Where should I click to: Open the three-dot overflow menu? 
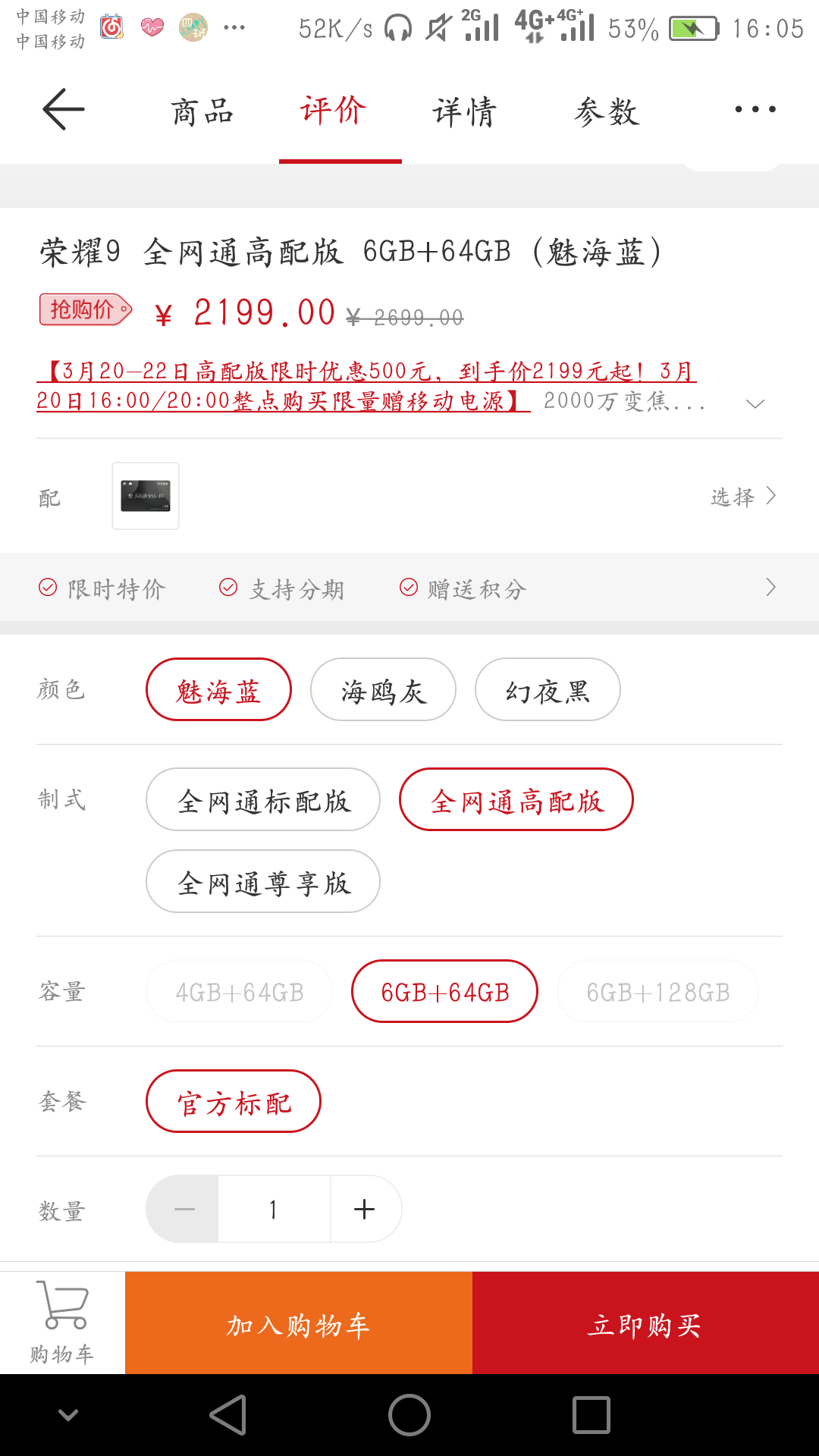(x=755, y=110)
